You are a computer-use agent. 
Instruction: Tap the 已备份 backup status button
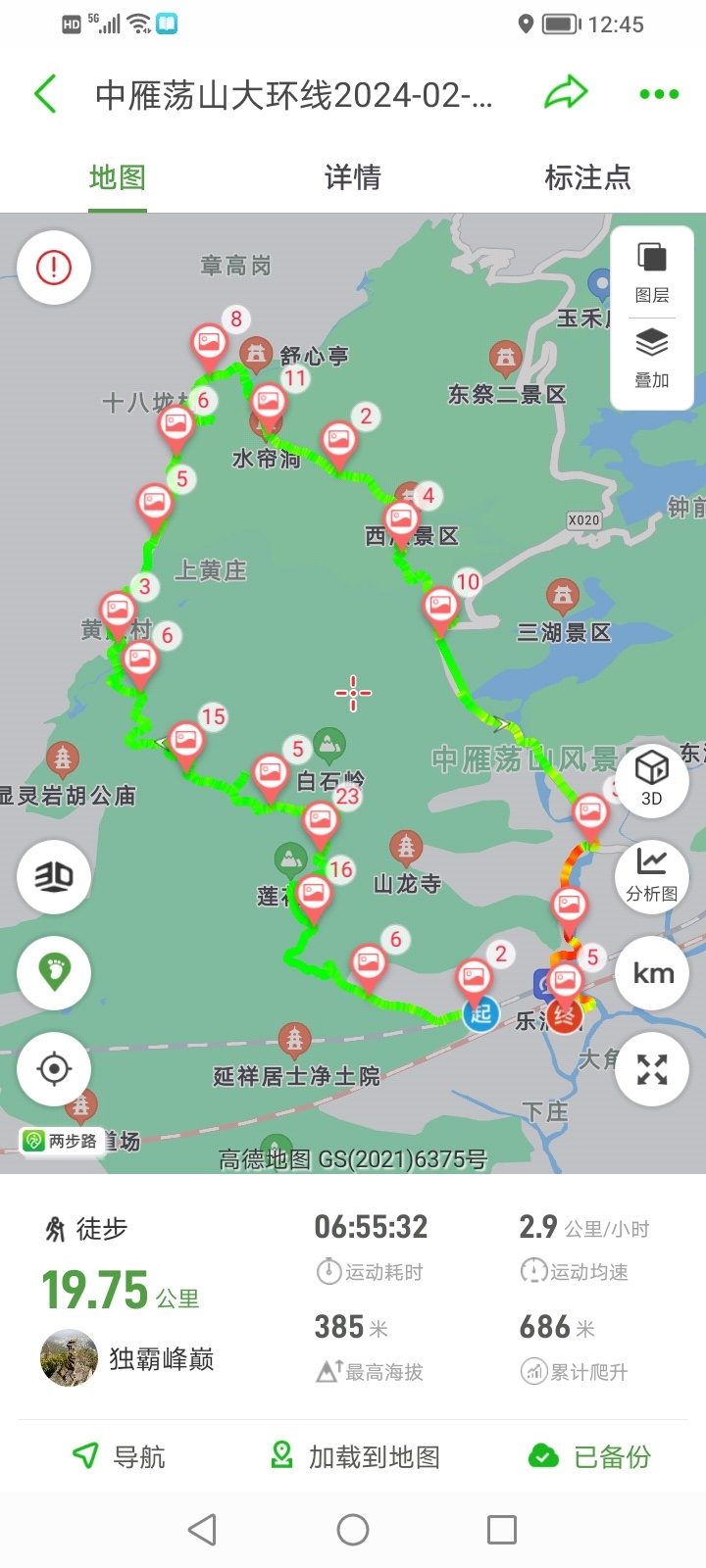589,1456
